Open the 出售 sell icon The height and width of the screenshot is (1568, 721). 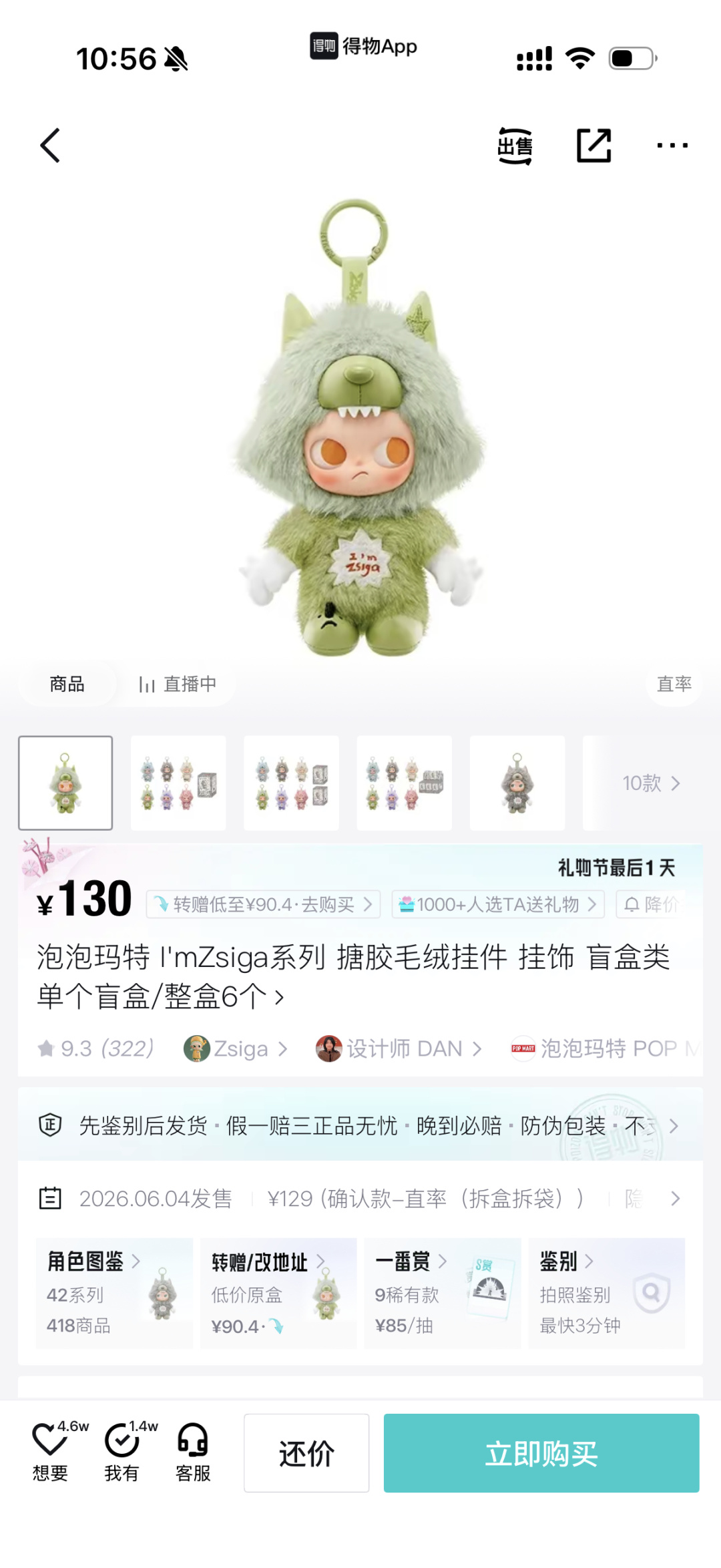(515, 146)
